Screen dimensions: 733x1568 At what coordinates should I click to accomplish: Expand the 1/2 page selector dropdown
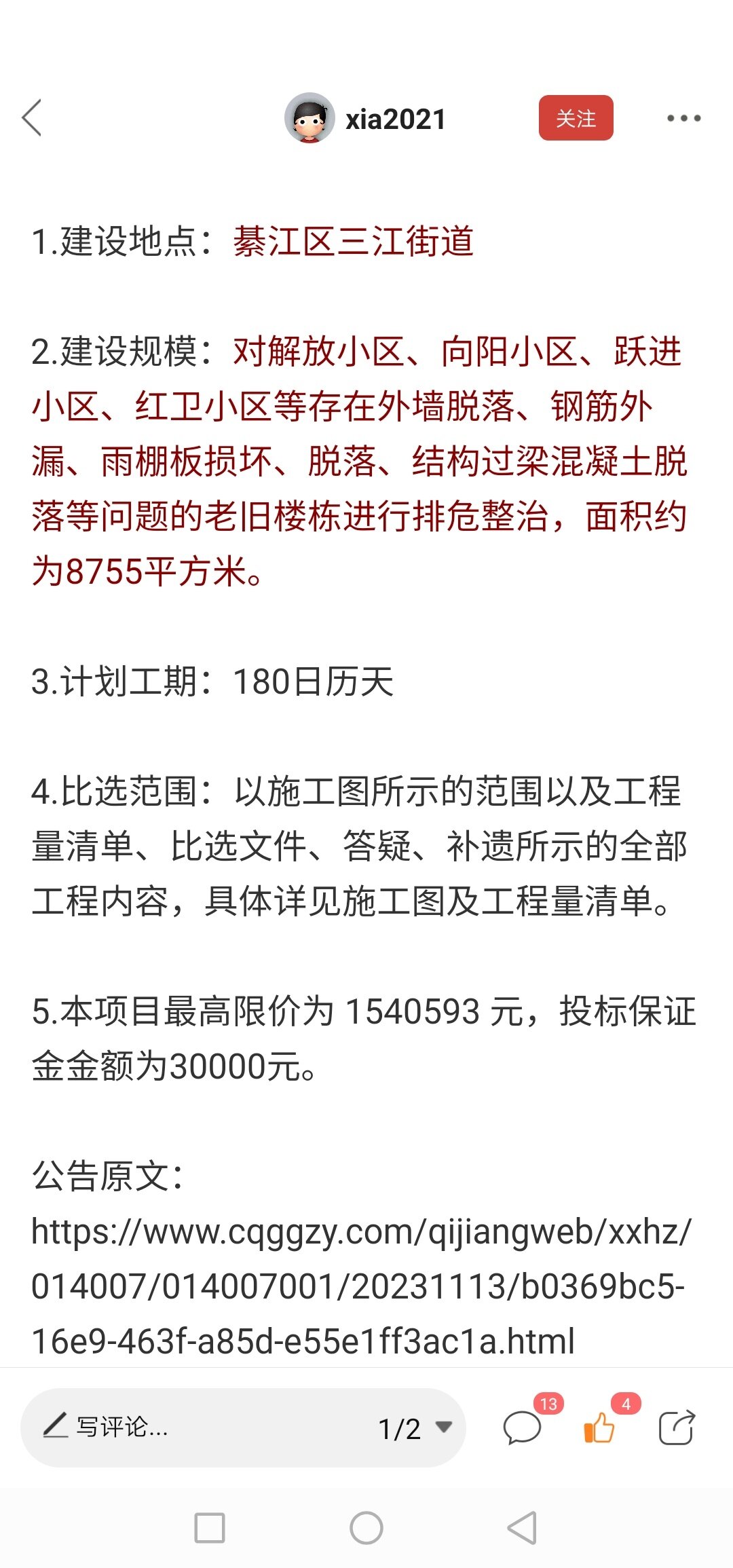coord(415,1427)
